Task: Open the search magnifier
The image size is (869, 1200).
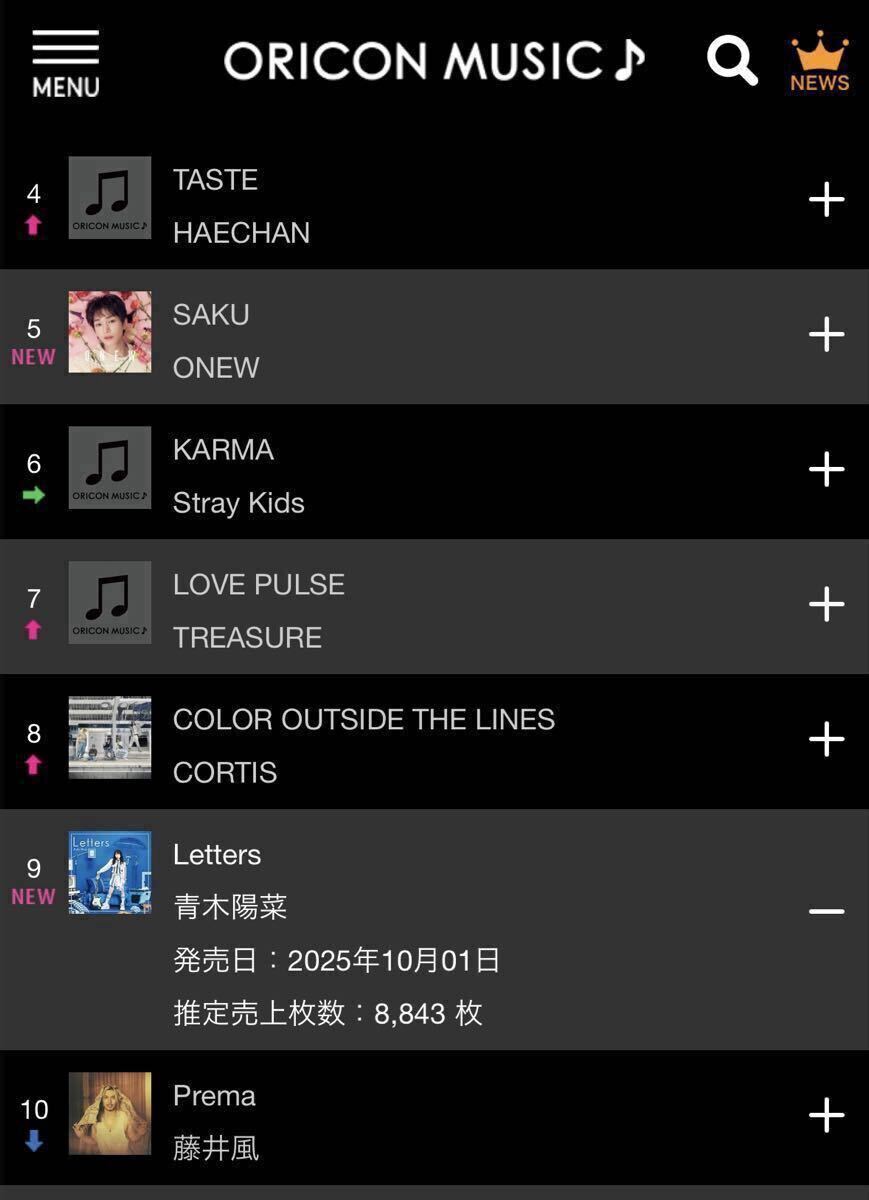Action: point(732,61)
